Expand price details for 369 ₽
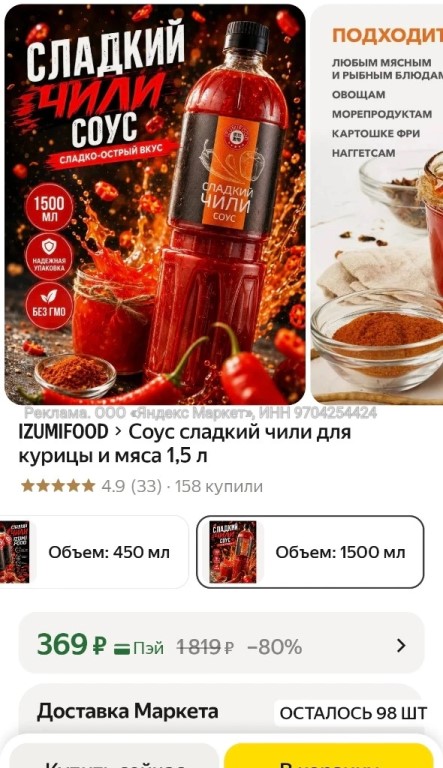 [222, 646]
